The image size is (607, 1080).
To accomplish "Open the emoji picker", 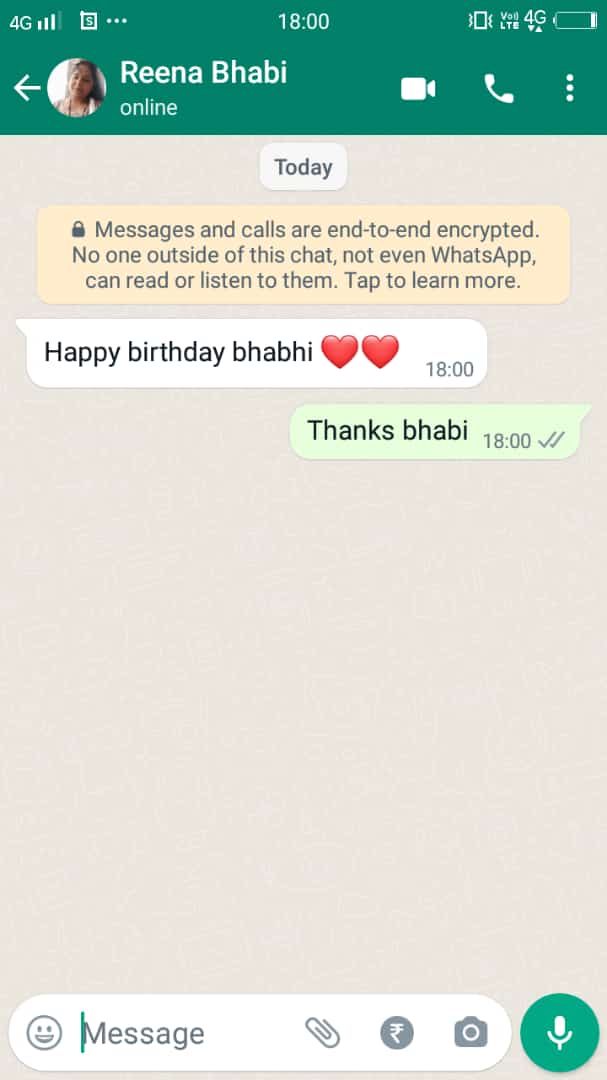I will coord(44,1032).
